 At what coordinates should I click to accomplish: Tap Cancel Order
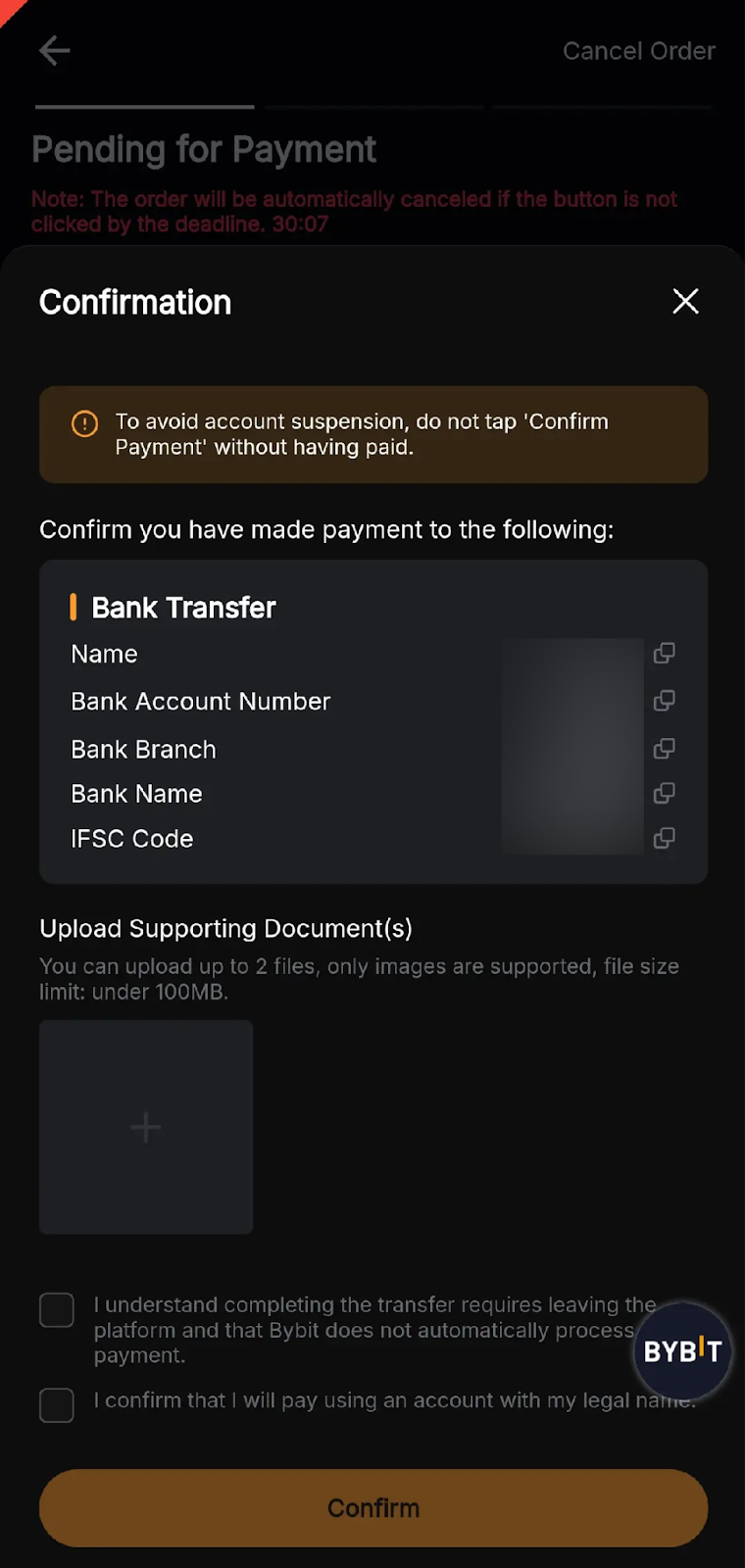[638, 51]
